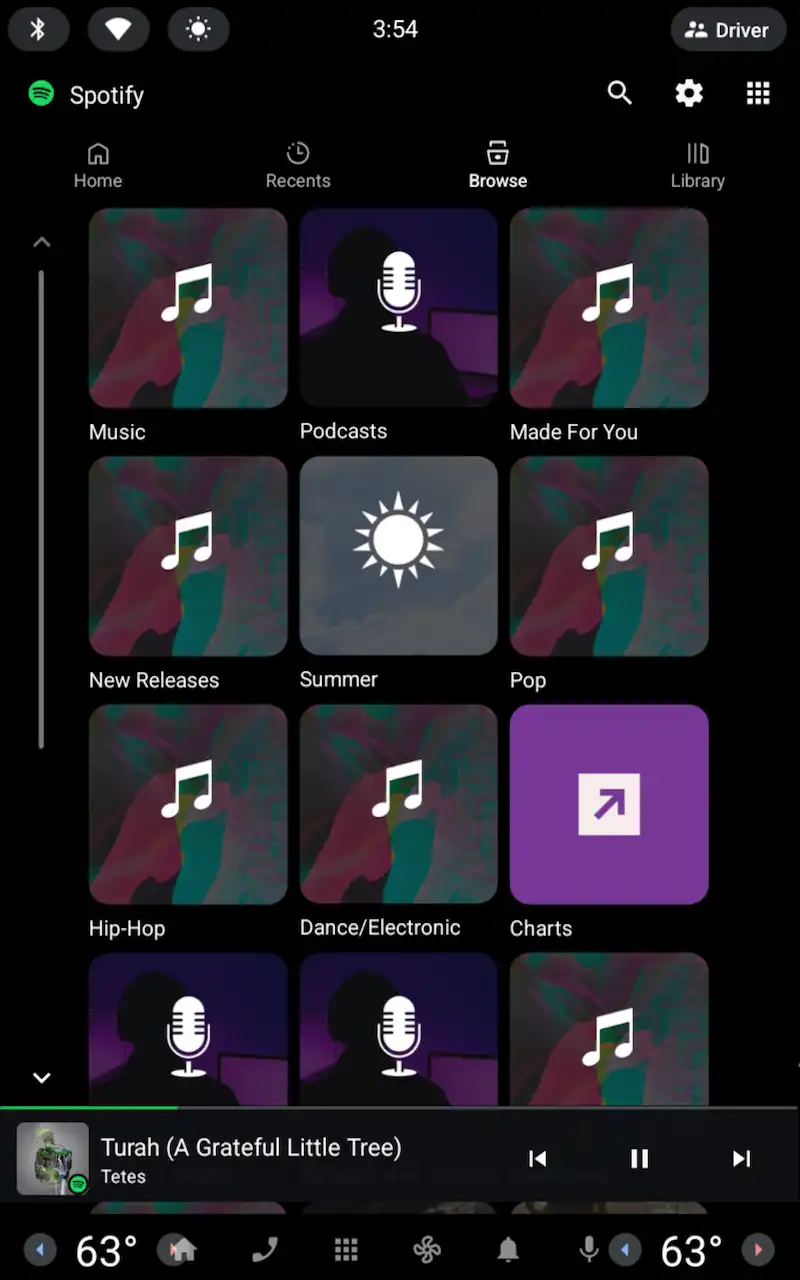Browse the Podcasts category
Image resolution: width=800 pixels, height=1280 pixels.
399,326
